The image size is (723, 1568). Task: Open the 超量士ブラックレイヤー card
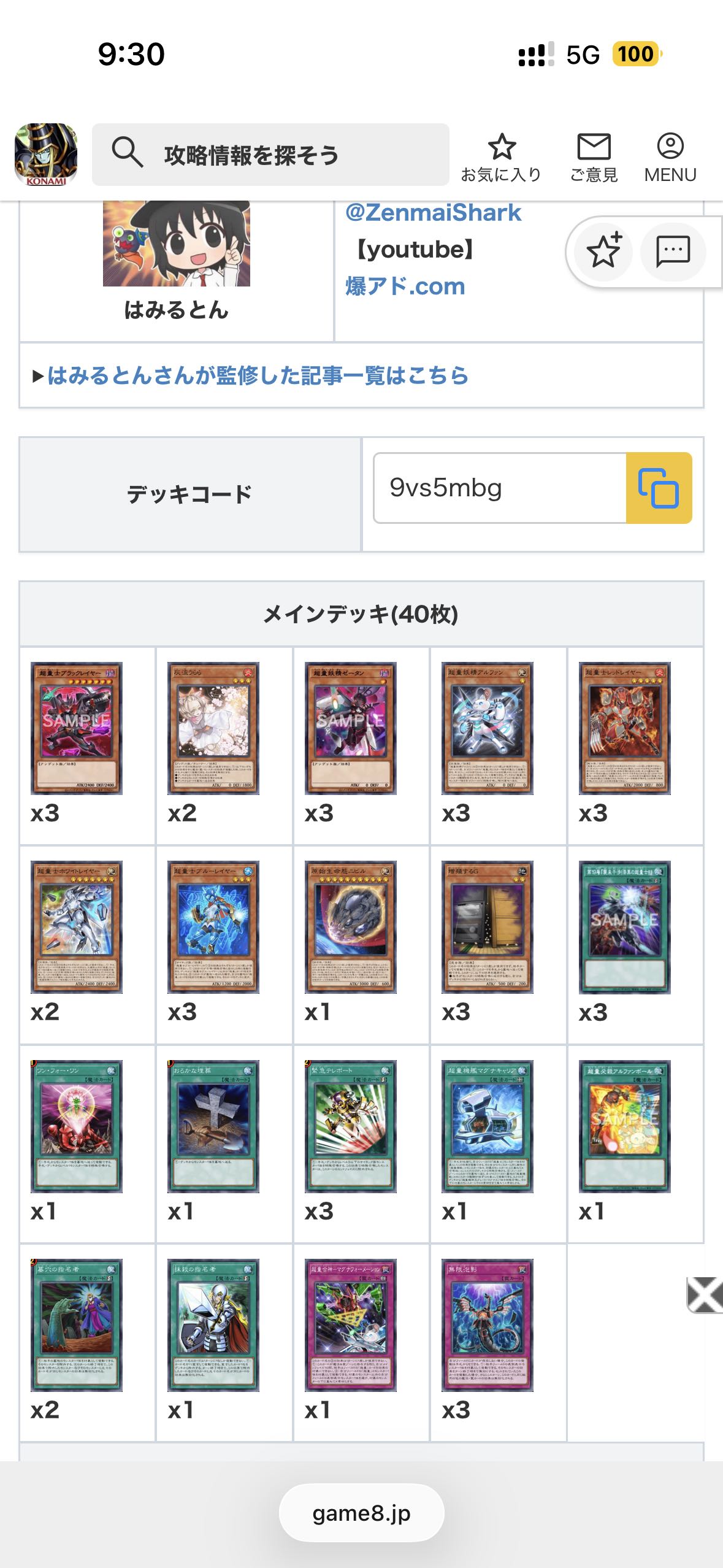(77, 728)
